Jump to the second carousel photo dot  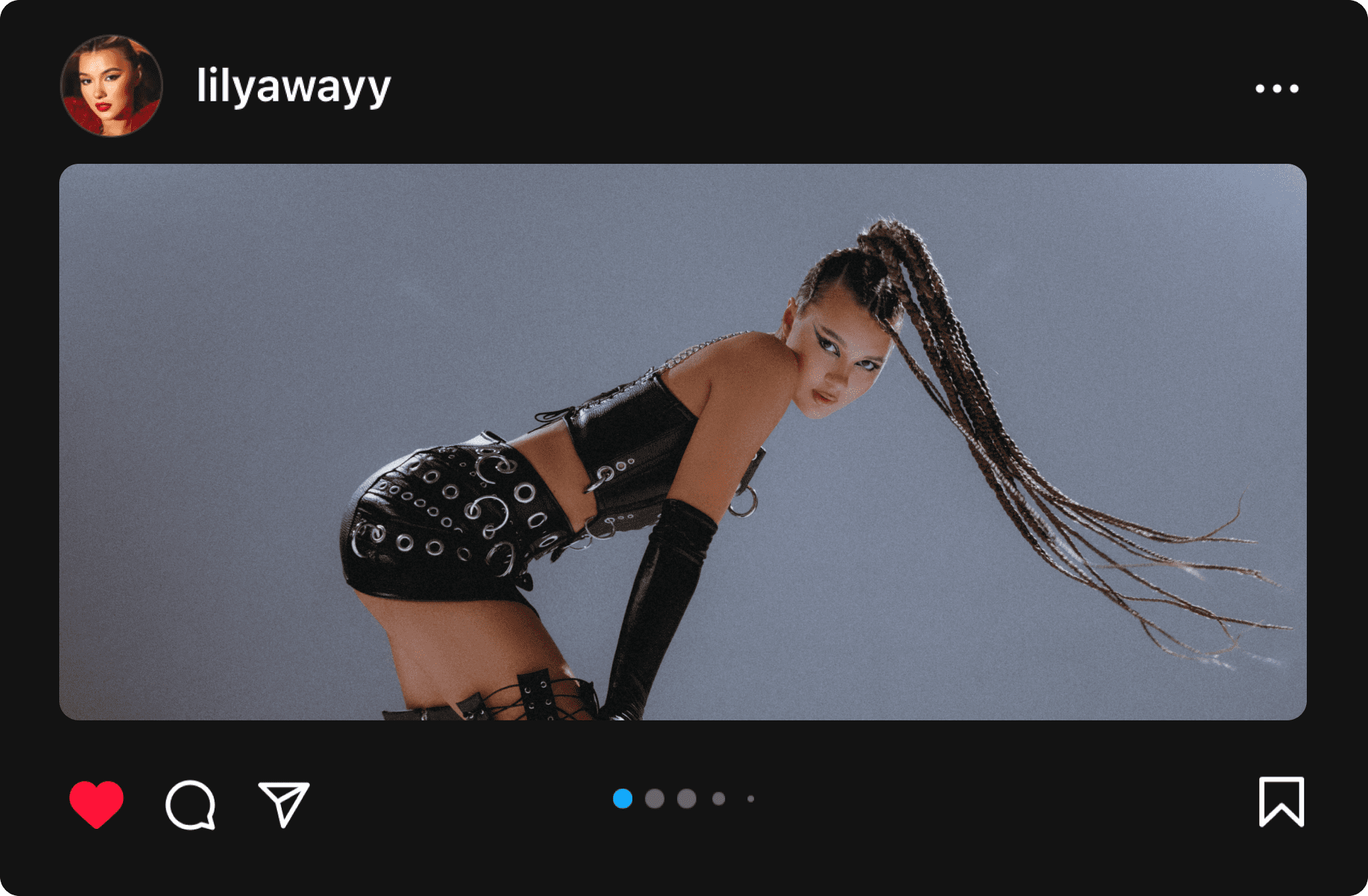pyautogui.click(x=655, y=799)
